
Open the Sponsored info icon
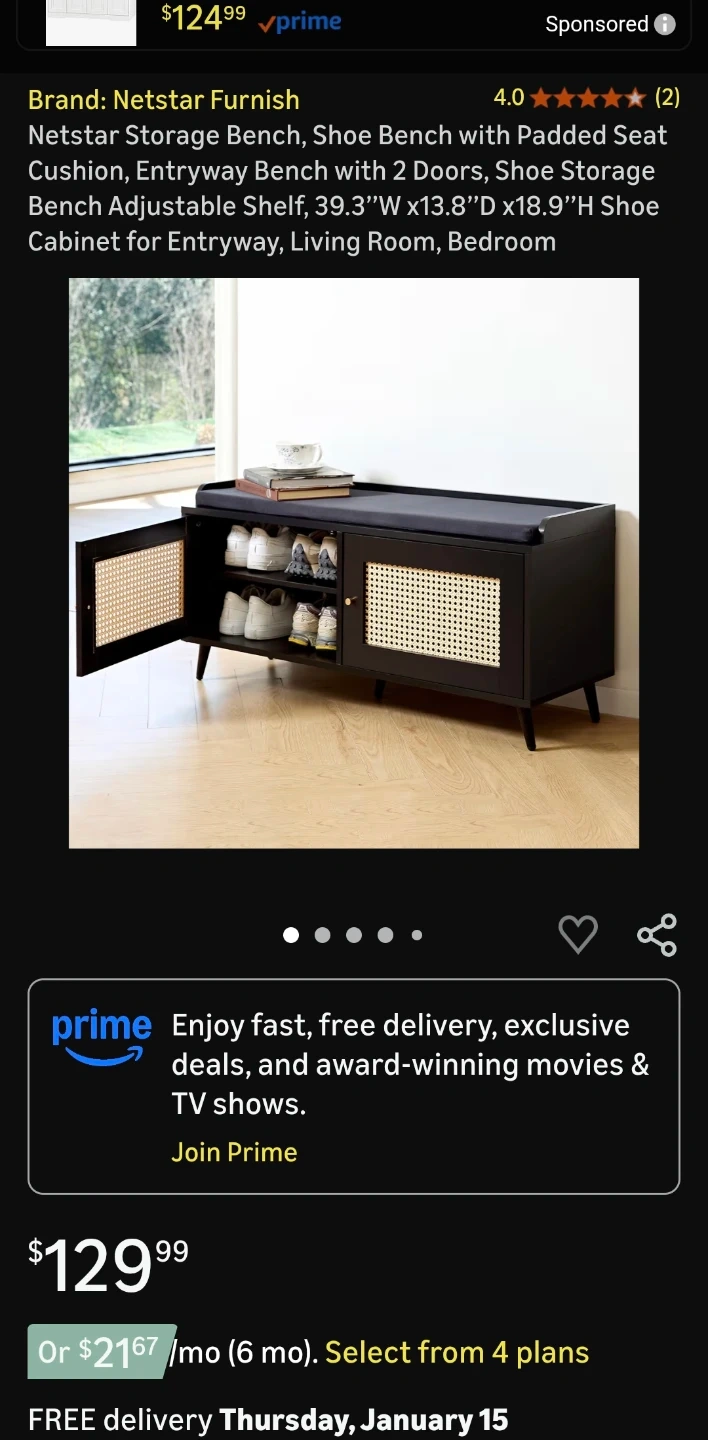point(665,25)
